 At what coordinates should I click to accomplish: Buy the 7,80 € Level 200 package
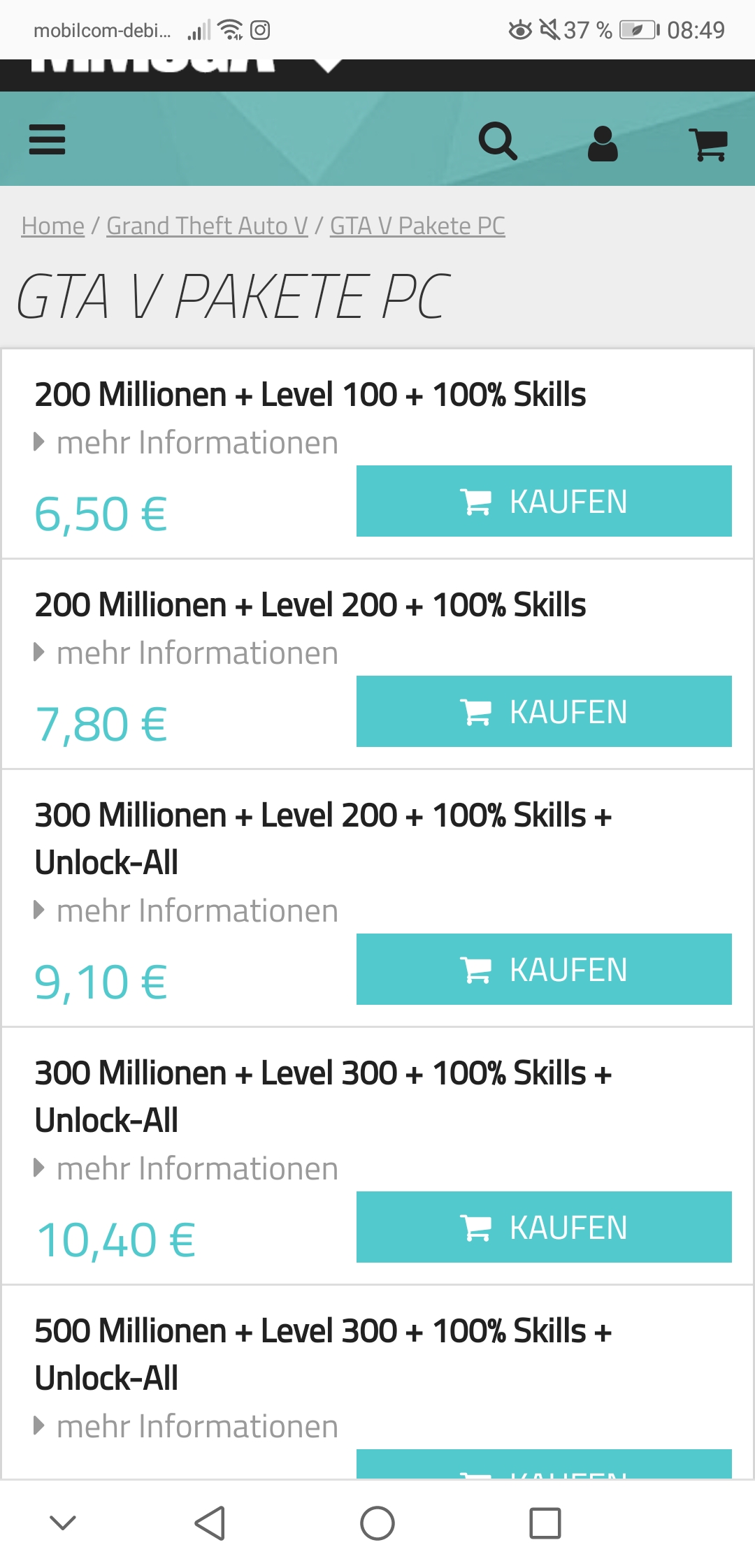point(544,711)
